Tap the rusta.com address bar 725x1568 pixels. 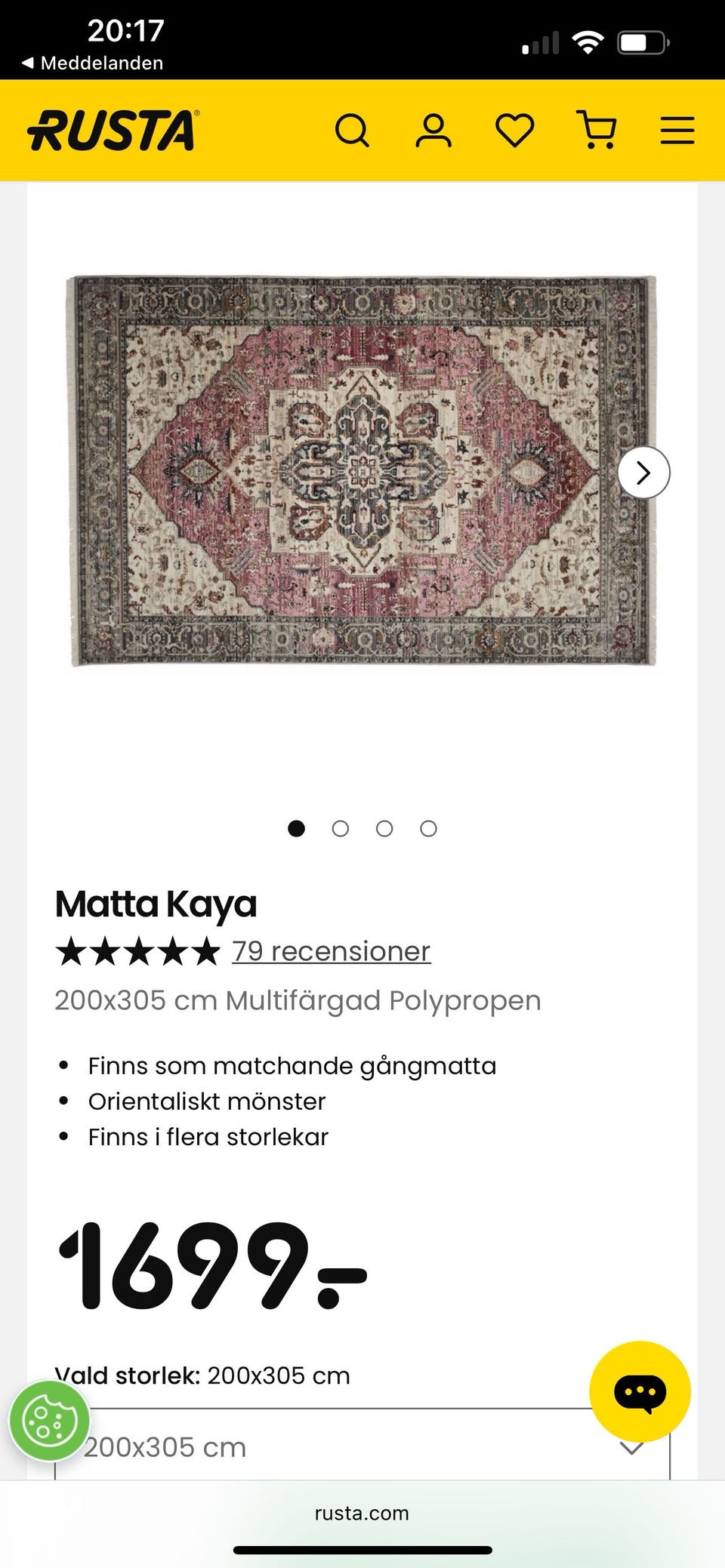coord(362,1513)
